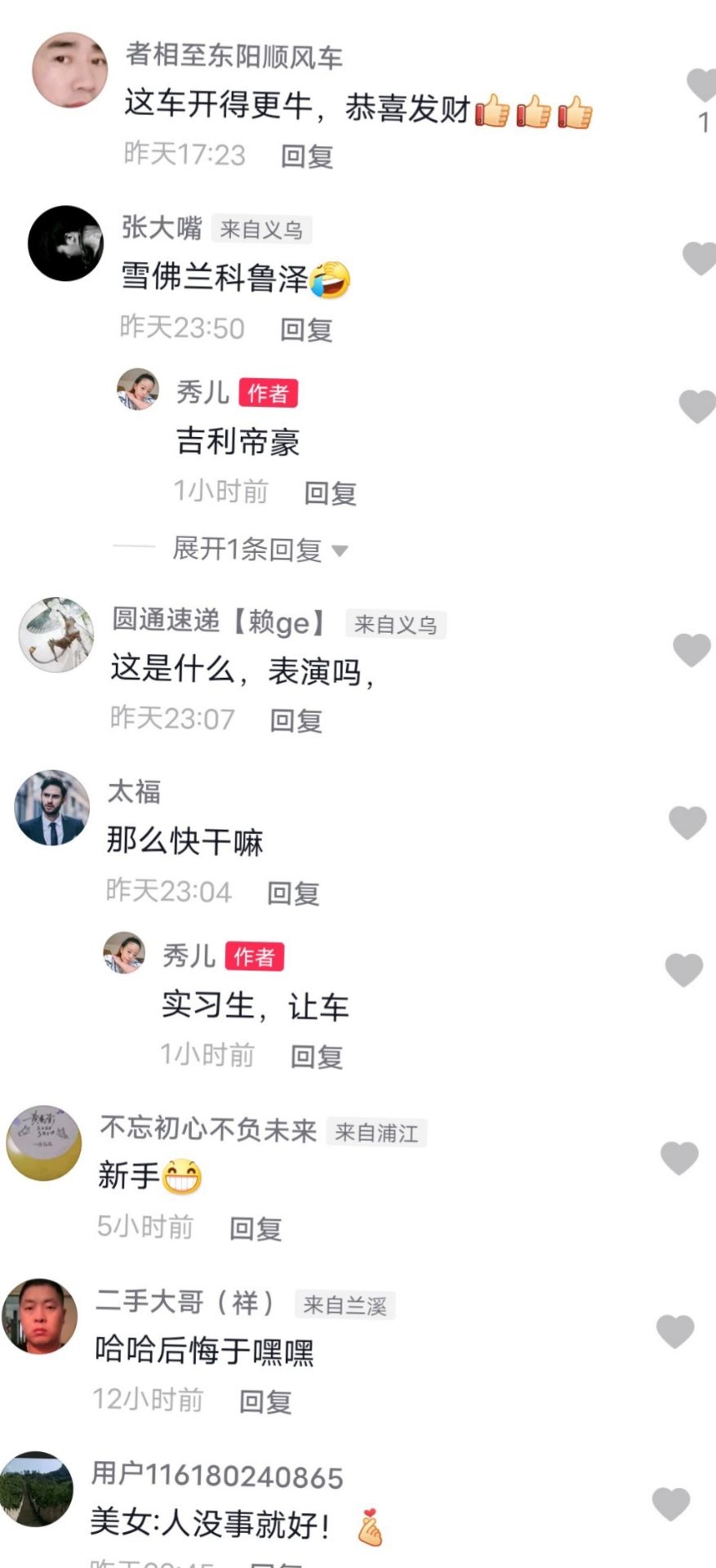The height and width of the screenshot is (1568, 716).
Task: Like the author's 吉利帝豪 reply
Action: point(696,406)
